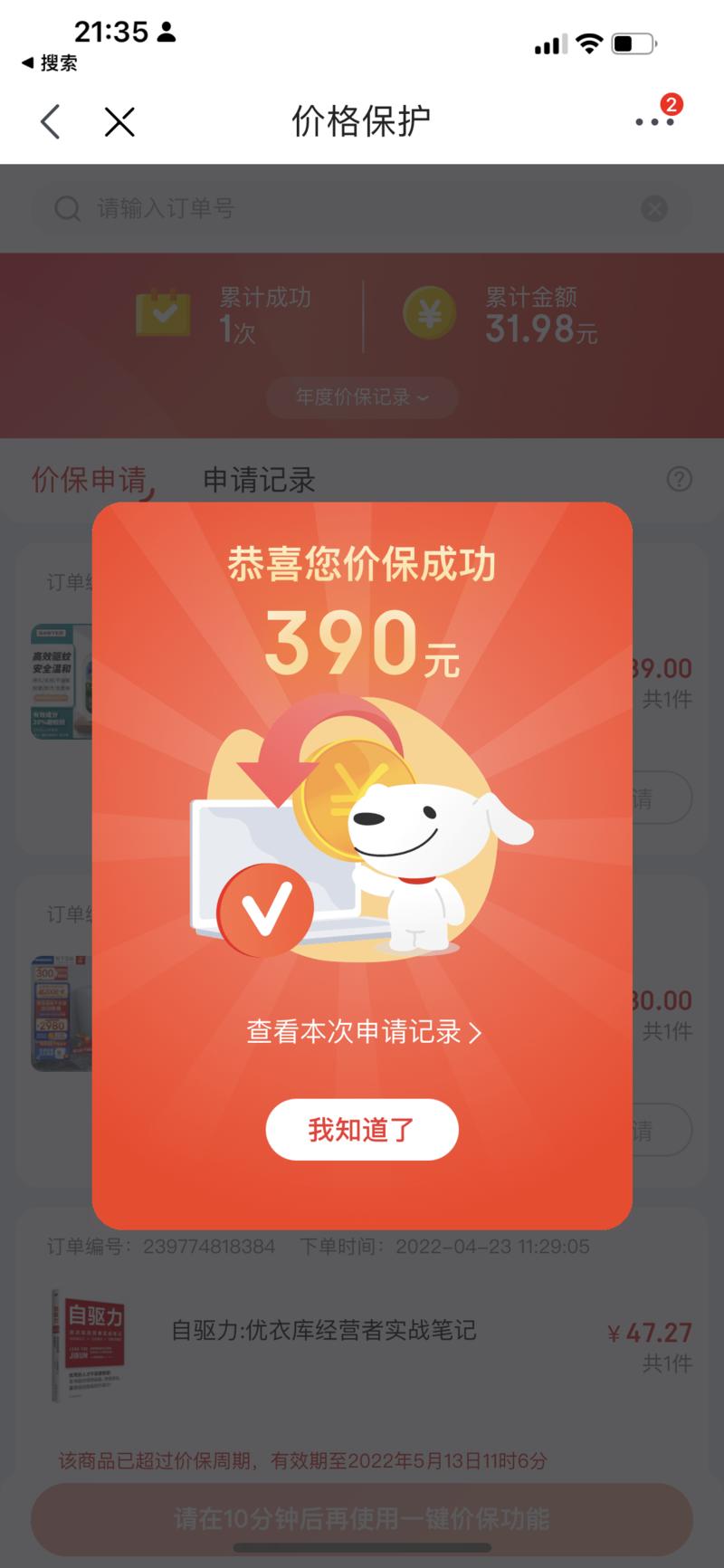The width and height of the screenshot is (724, 1568).
Task: Tap ◀搜索 to return to the previous app
Action: 50,63
